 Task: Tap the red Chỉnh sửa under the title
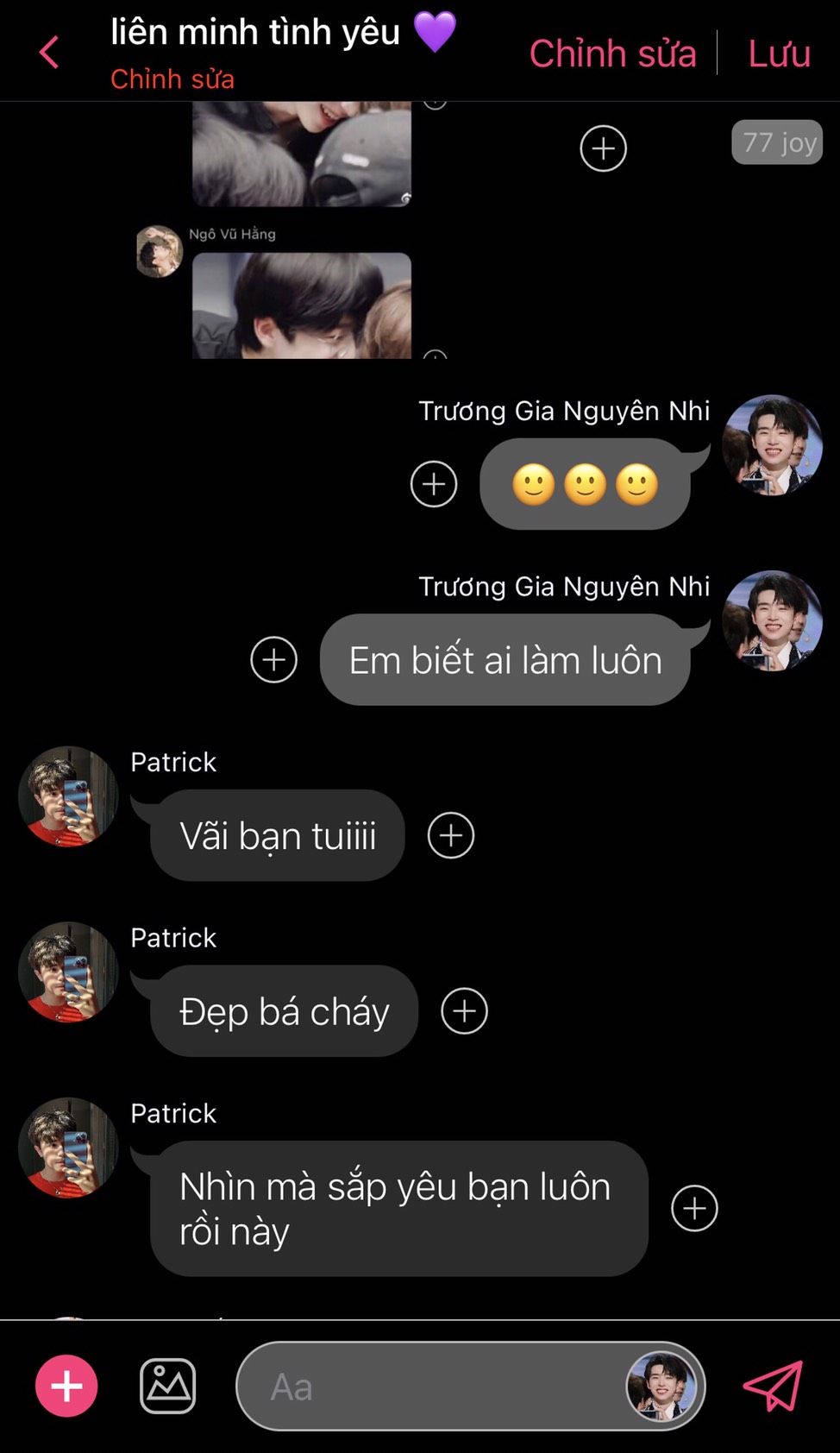(172, 79)
